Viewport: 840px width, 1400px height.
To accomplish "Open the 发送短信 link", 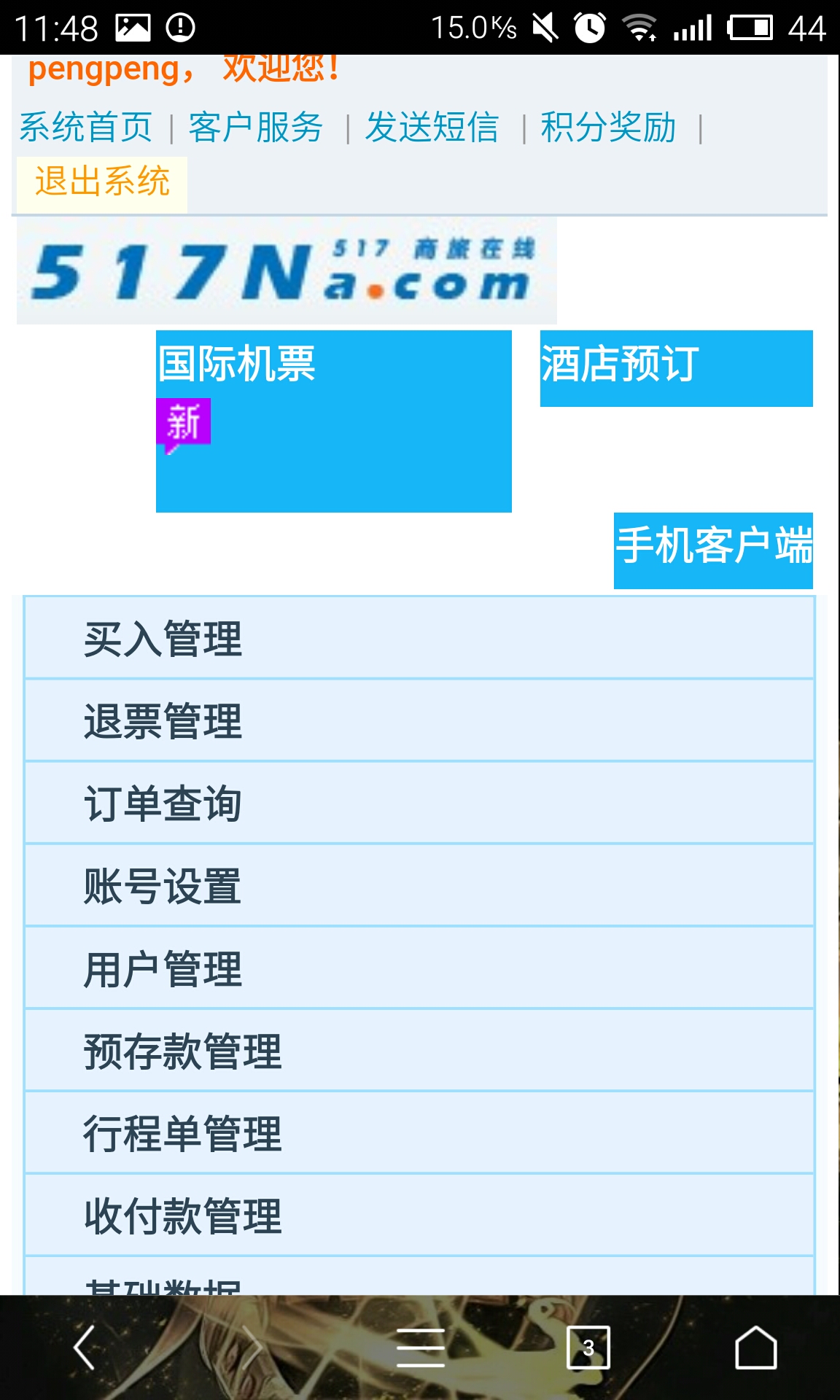I will click(x=432, y=128).
